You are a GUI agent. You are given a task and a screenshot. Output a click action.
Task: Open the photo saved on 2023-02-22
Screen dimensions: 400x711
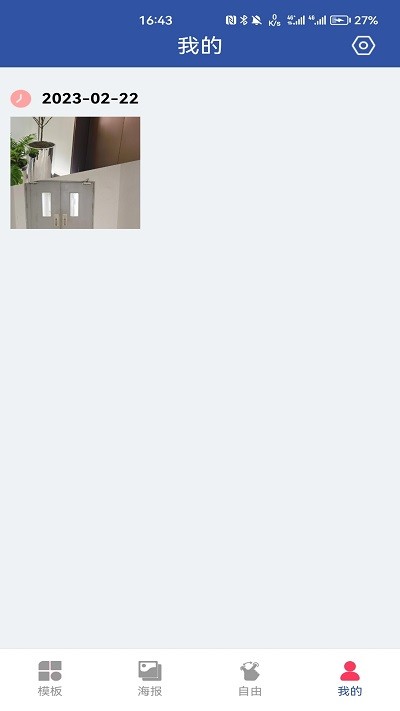coord(75,173)
